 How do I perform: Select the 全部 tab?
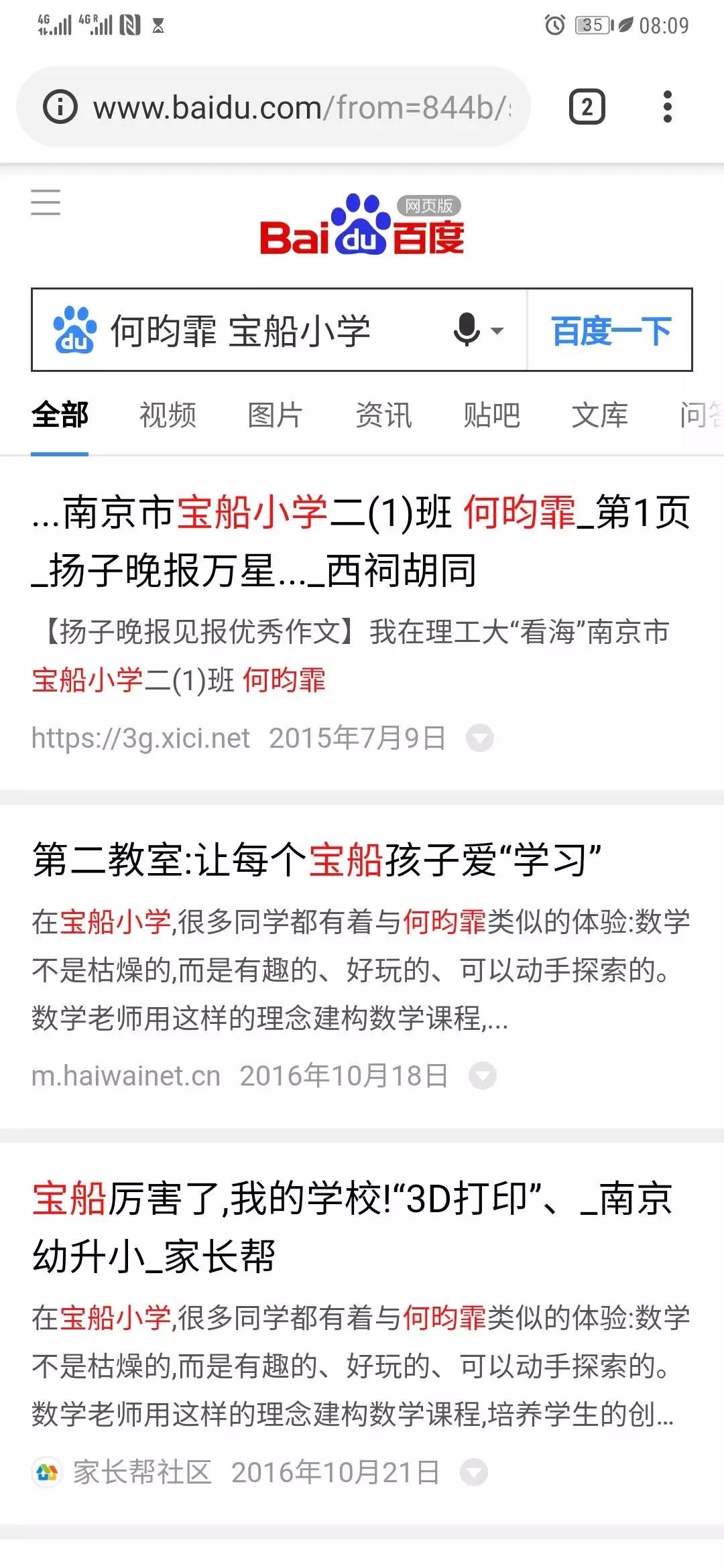coord(60,415)
